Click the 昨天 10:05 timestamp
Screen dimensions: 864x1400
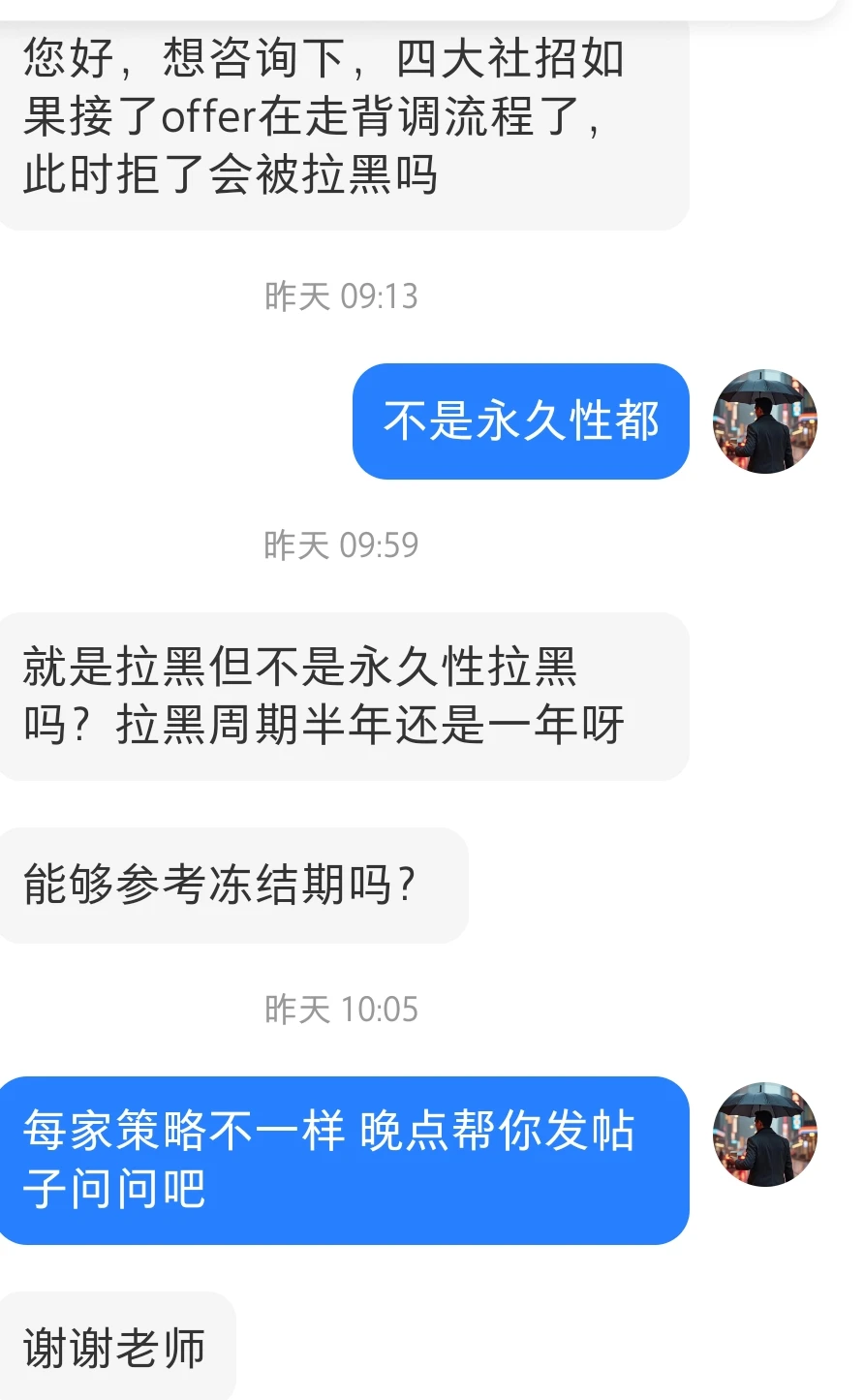(340, 1009)
